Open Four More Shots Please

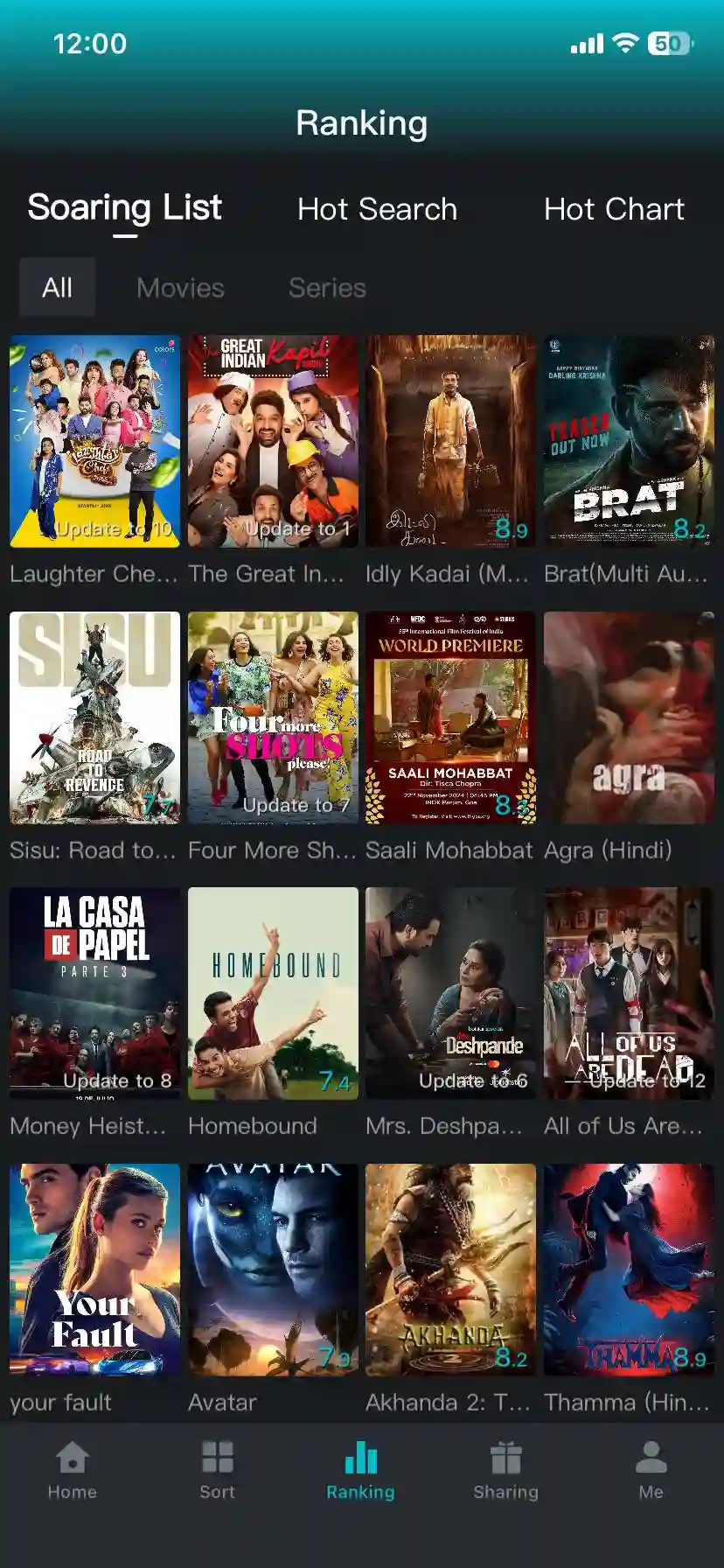(x=273, y=717)
